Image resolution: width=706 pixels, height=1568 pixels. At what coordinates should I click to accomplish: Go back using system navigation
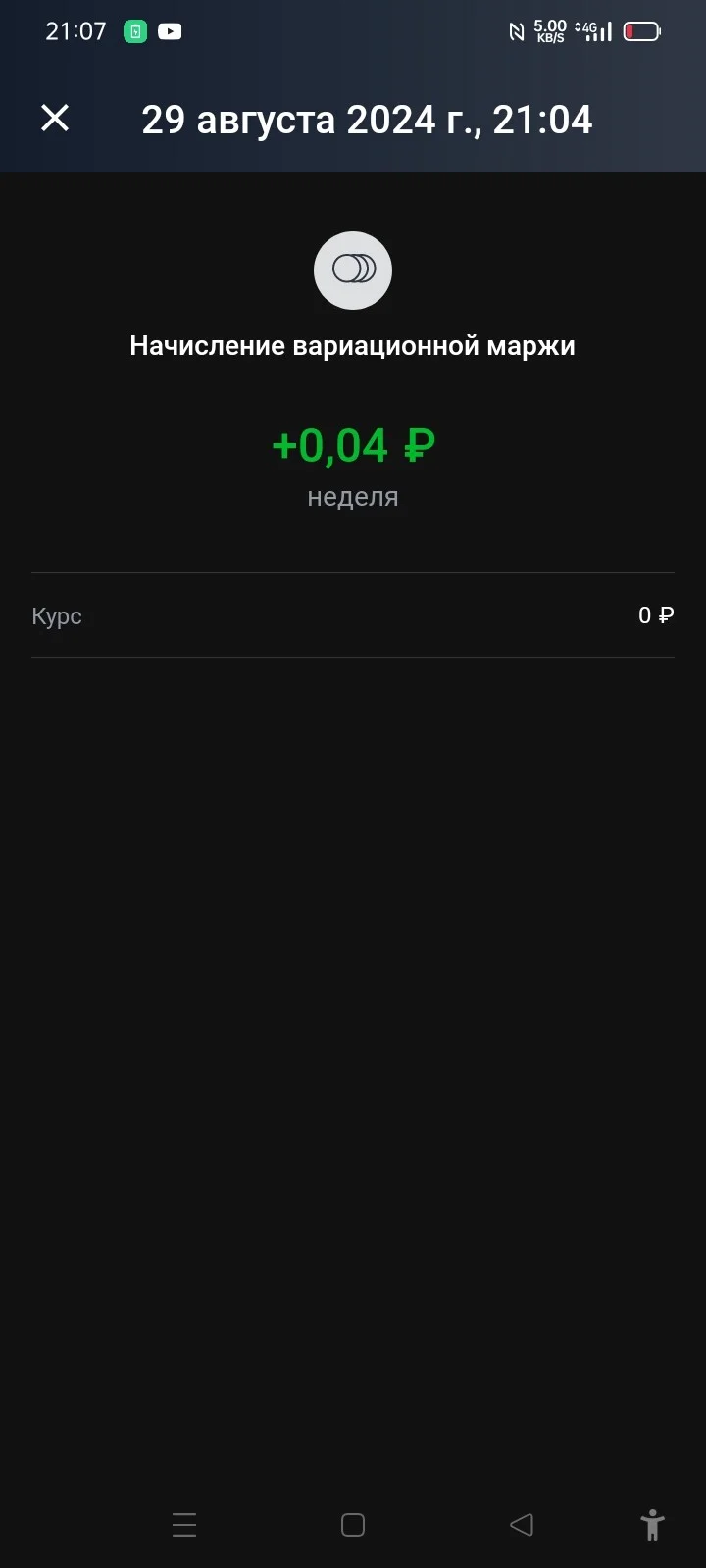[522, 1524]
